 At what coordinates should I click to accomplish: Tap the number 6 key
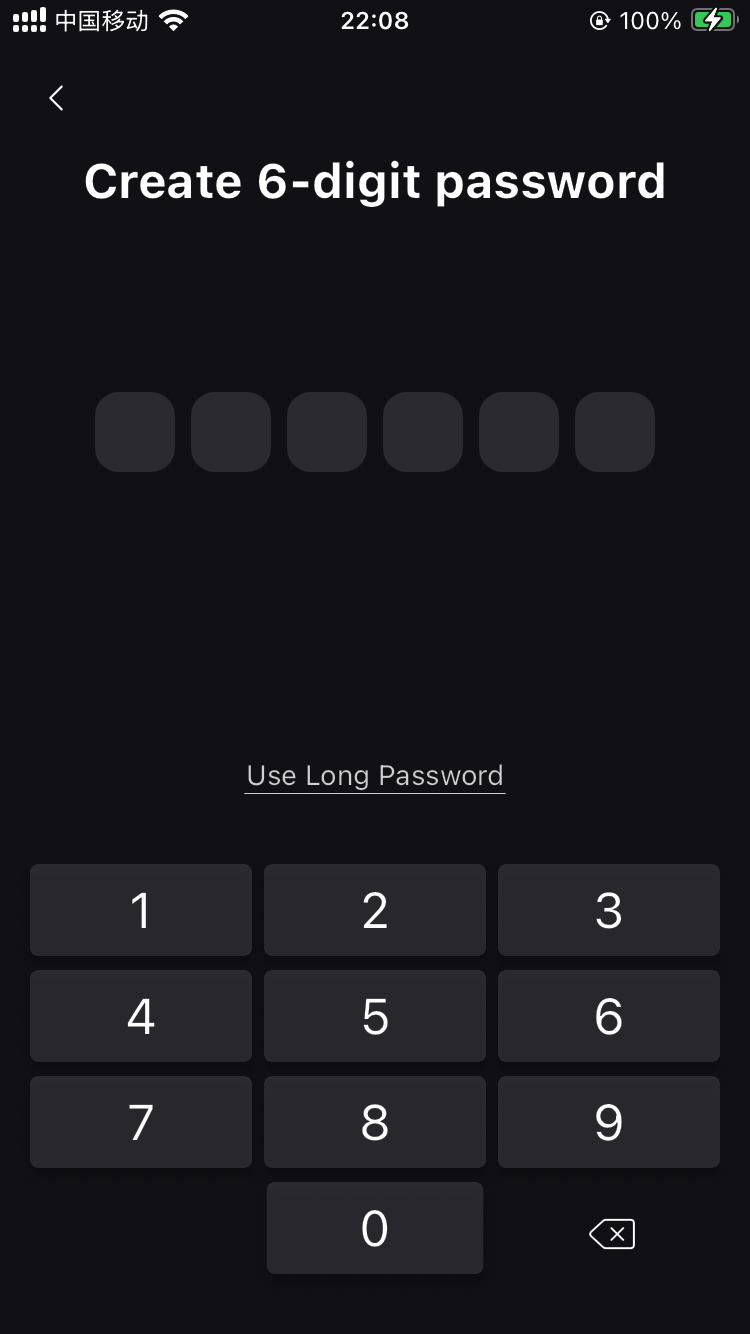coord(609,1016)
